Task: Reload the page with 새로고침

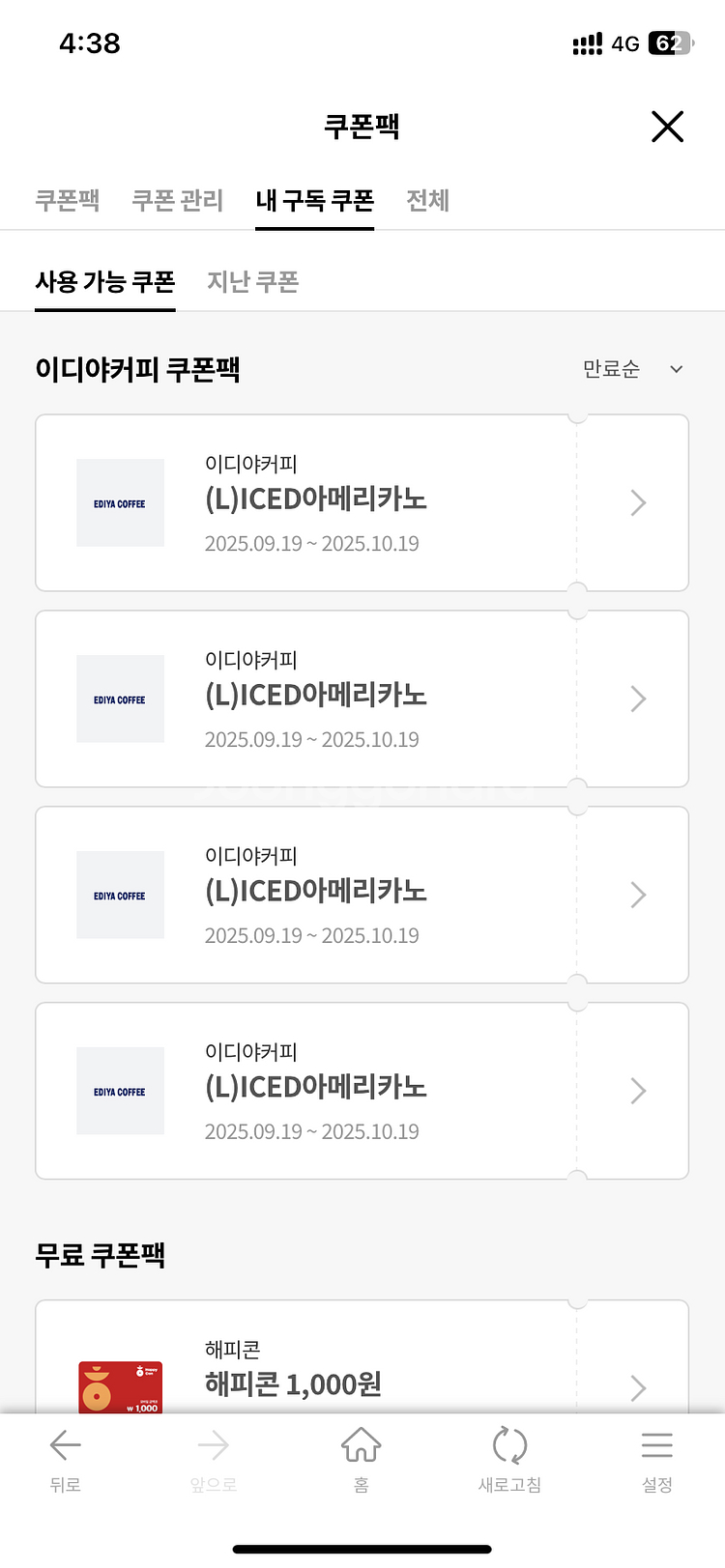Action: pyautogui.click(x=509, y=1458)
